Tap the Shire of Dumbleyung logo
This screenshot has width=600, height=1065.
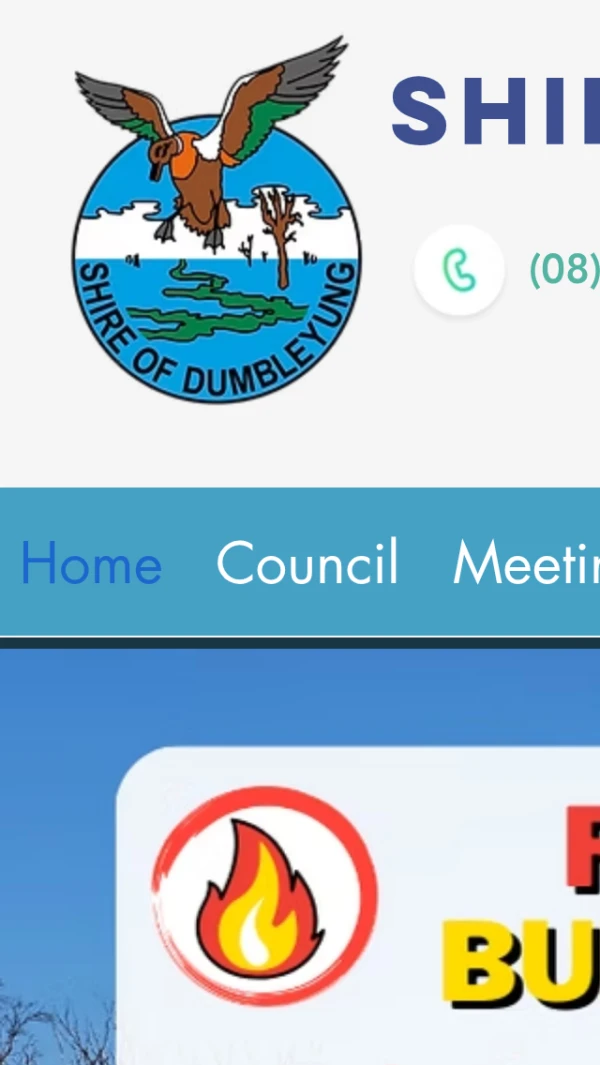[x=216, y=225]
